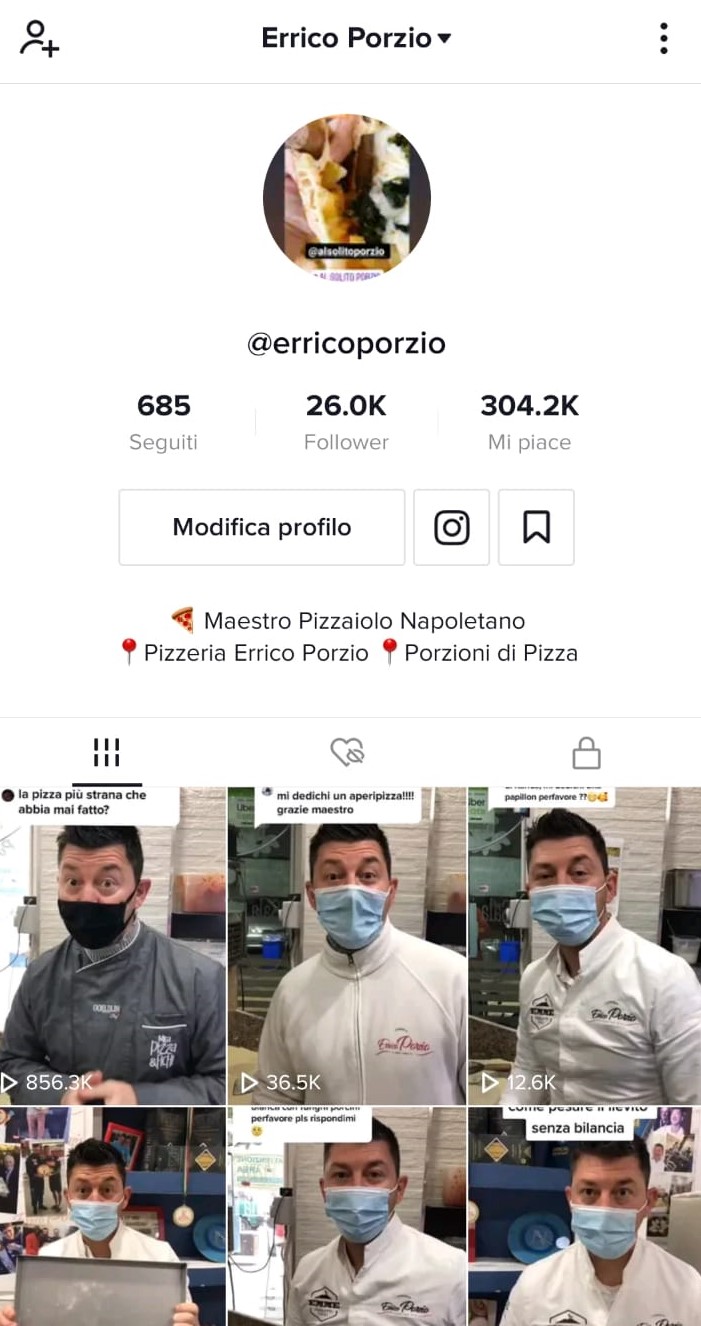The image size is (701, 1326).
Task: Open the funghi porcini request video
Action: point(347,1216)
